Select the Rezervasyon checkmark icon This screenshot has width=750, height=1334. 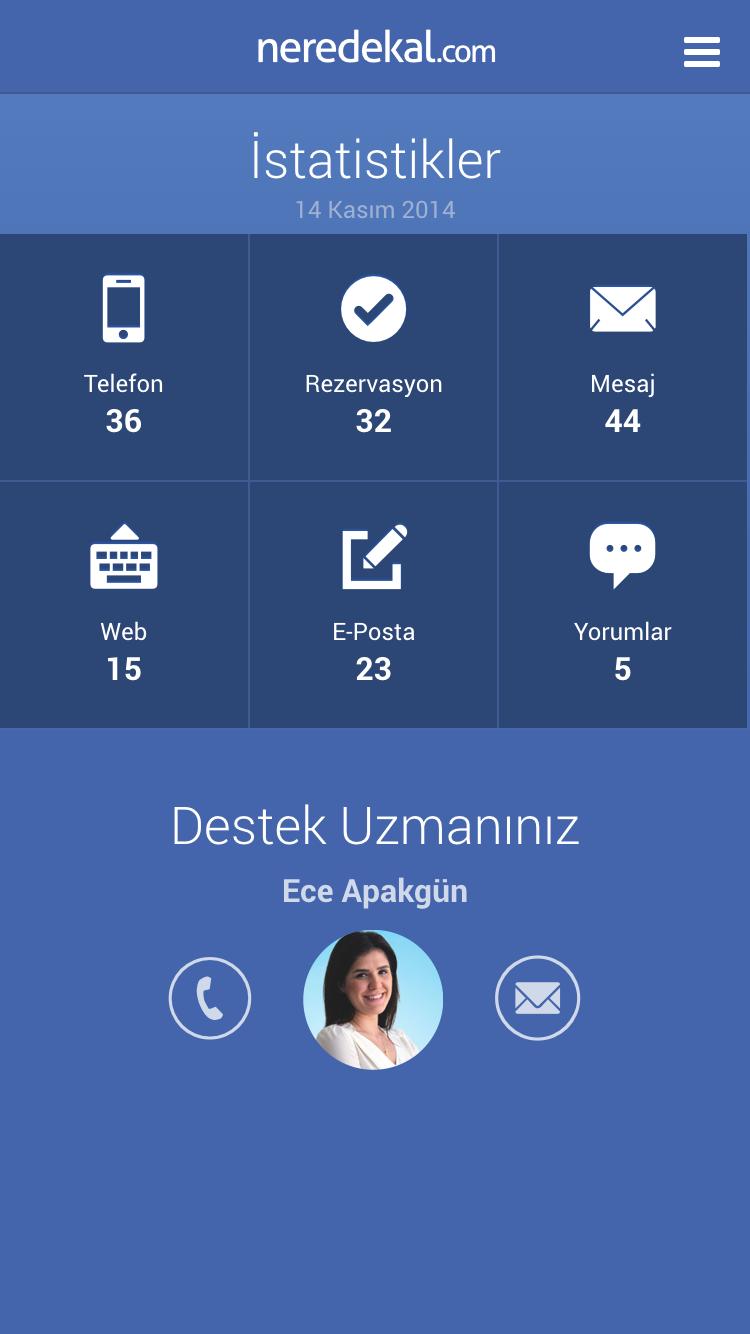pyautogui.click(x=374, y=308)
